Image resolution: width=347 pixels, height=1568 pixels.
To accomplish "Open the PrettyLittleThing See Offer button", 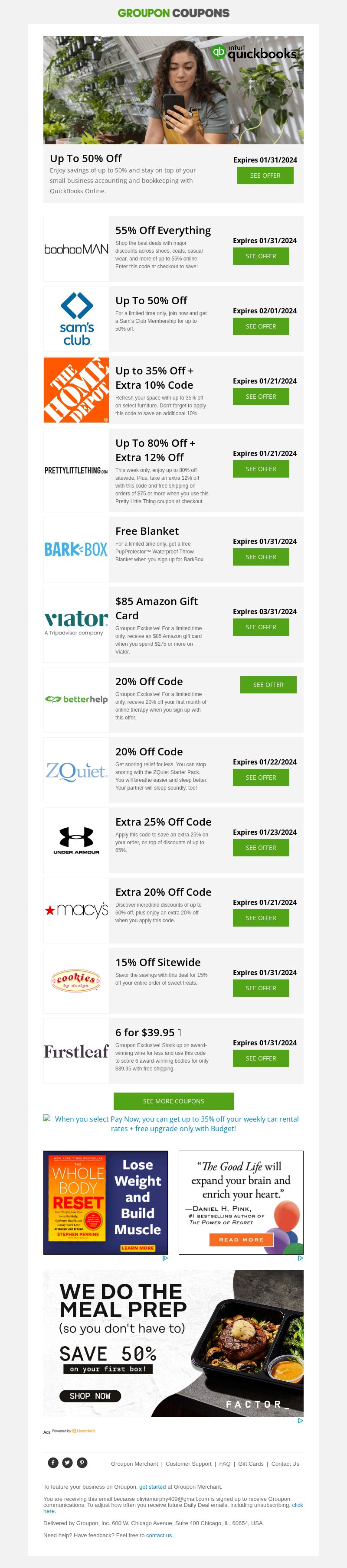I will pyautogui.click(x=261, y=468).
